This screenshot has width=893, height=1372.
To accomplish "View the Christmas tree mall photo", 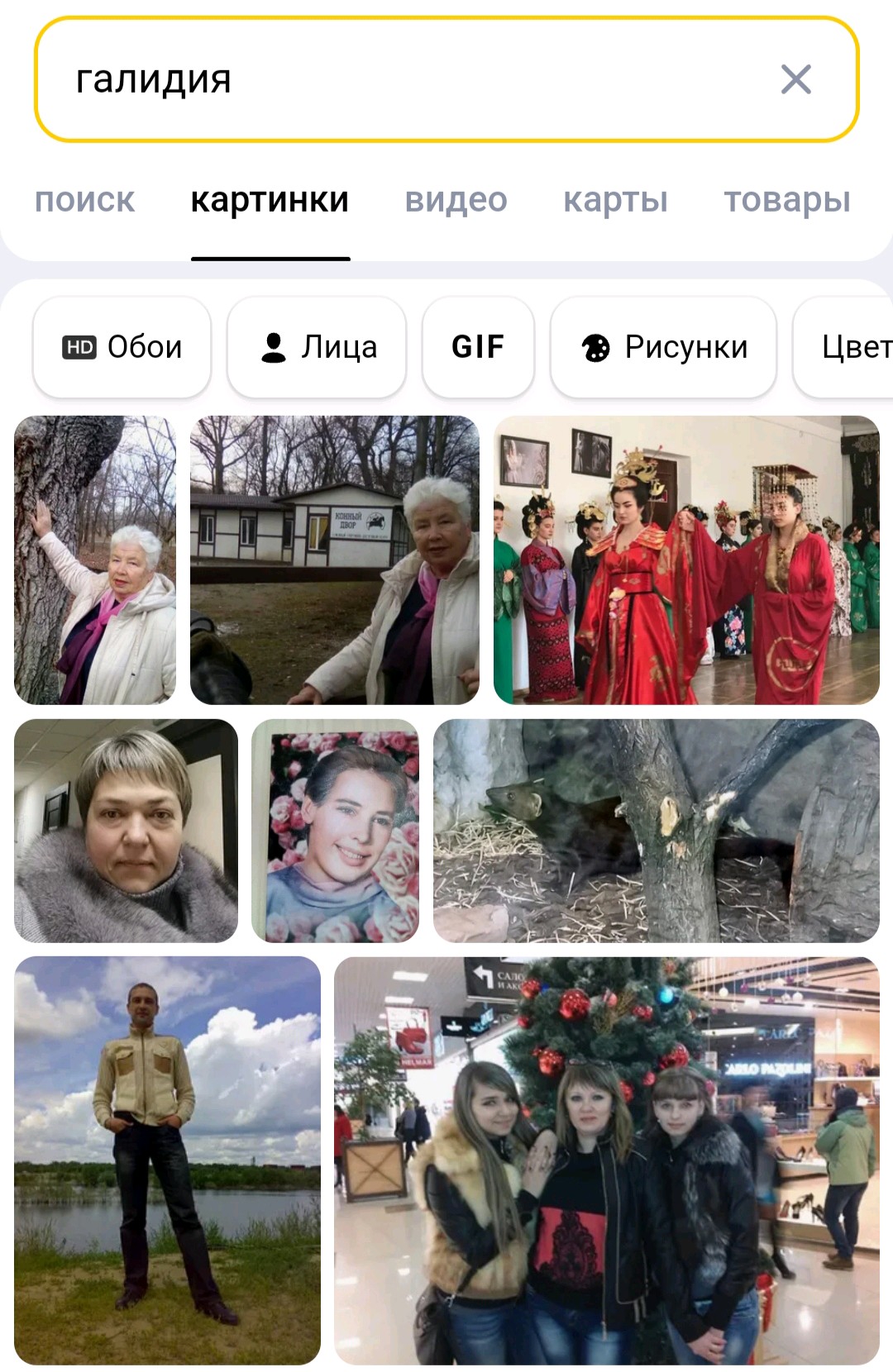I will click(x=606, y=1160).
